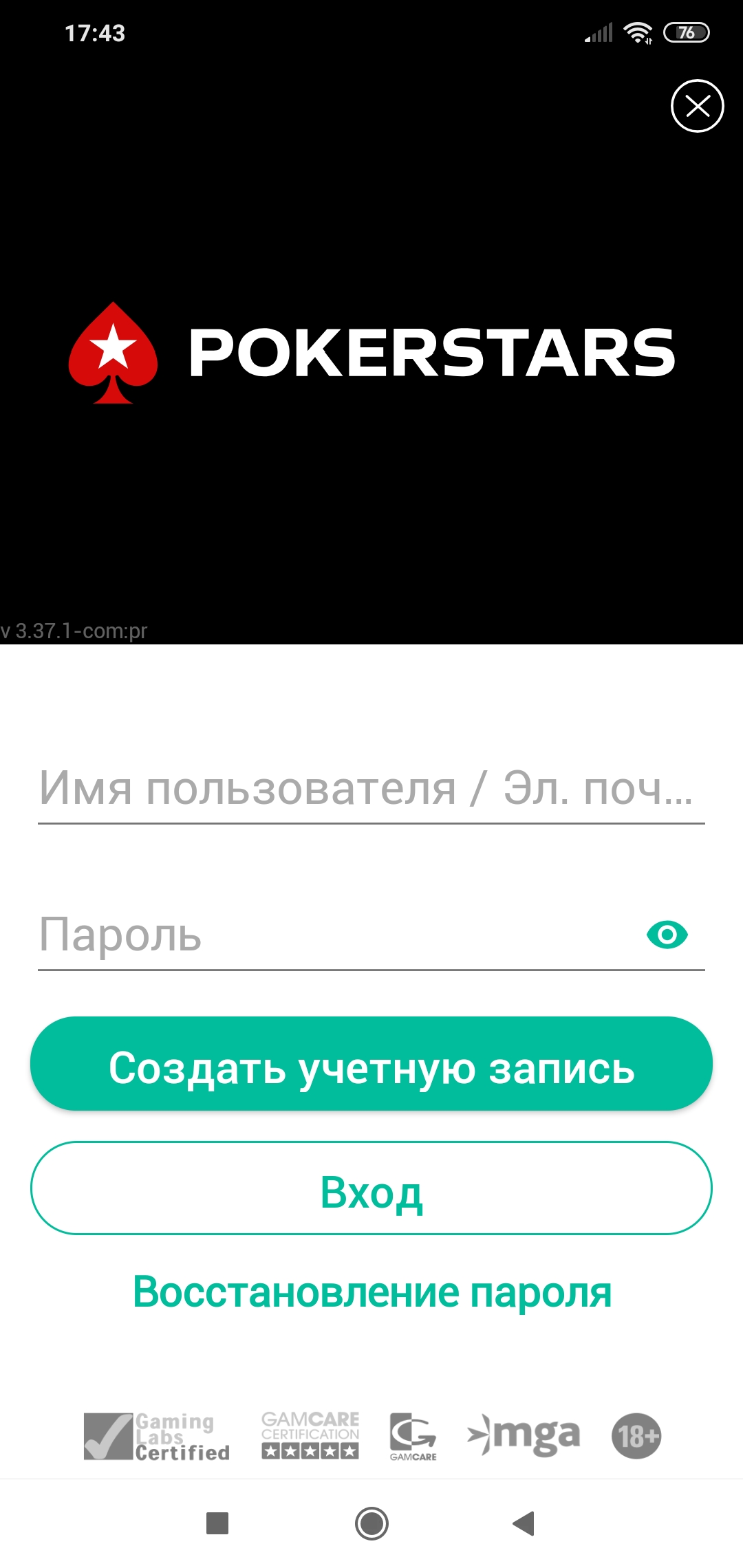Open Восстановление пароля link
Screen dimensions: 743x1568
[372, 1292]
